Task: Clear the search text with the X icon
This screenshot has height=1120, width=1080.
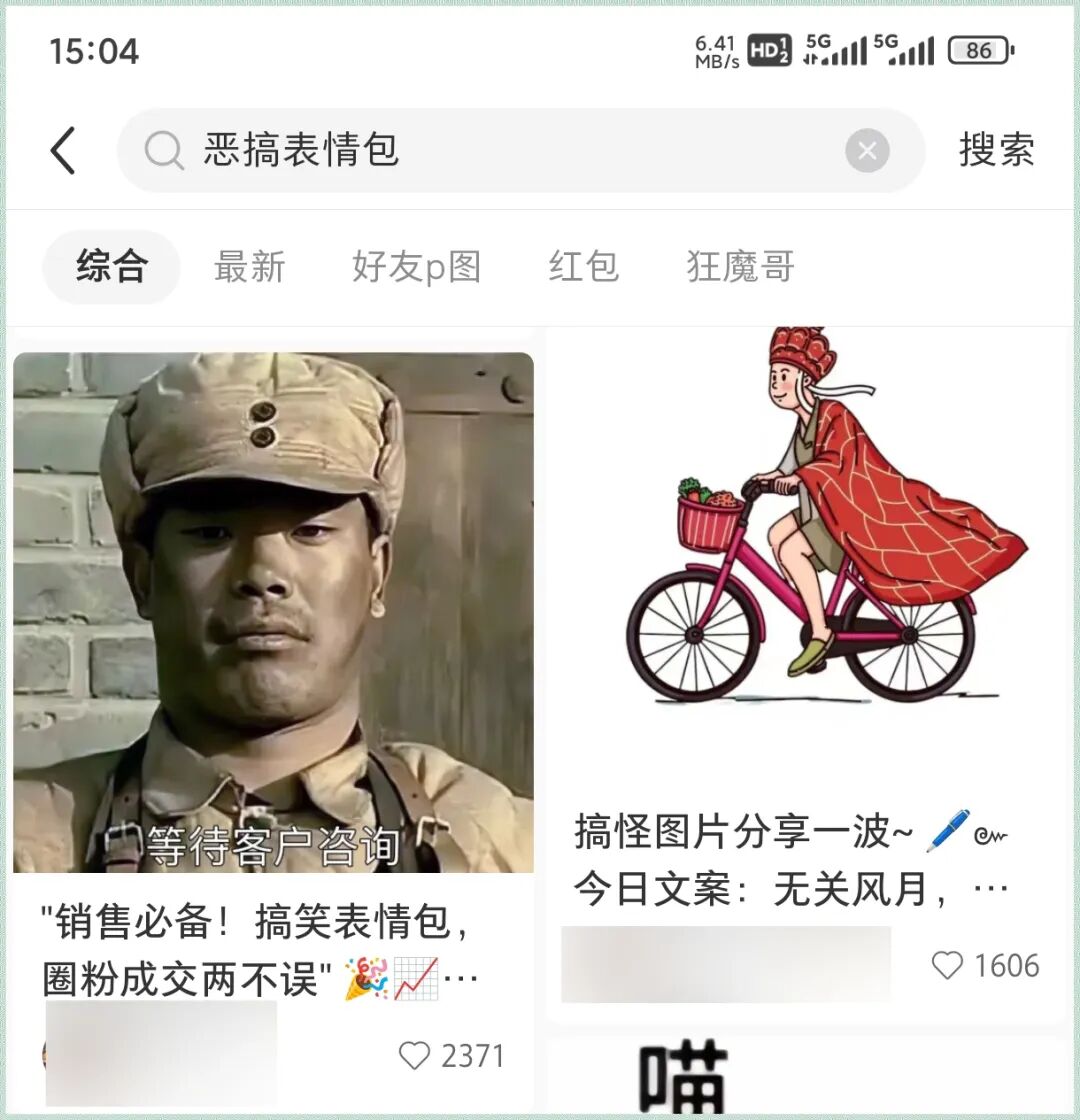Action: coord(867,151)
